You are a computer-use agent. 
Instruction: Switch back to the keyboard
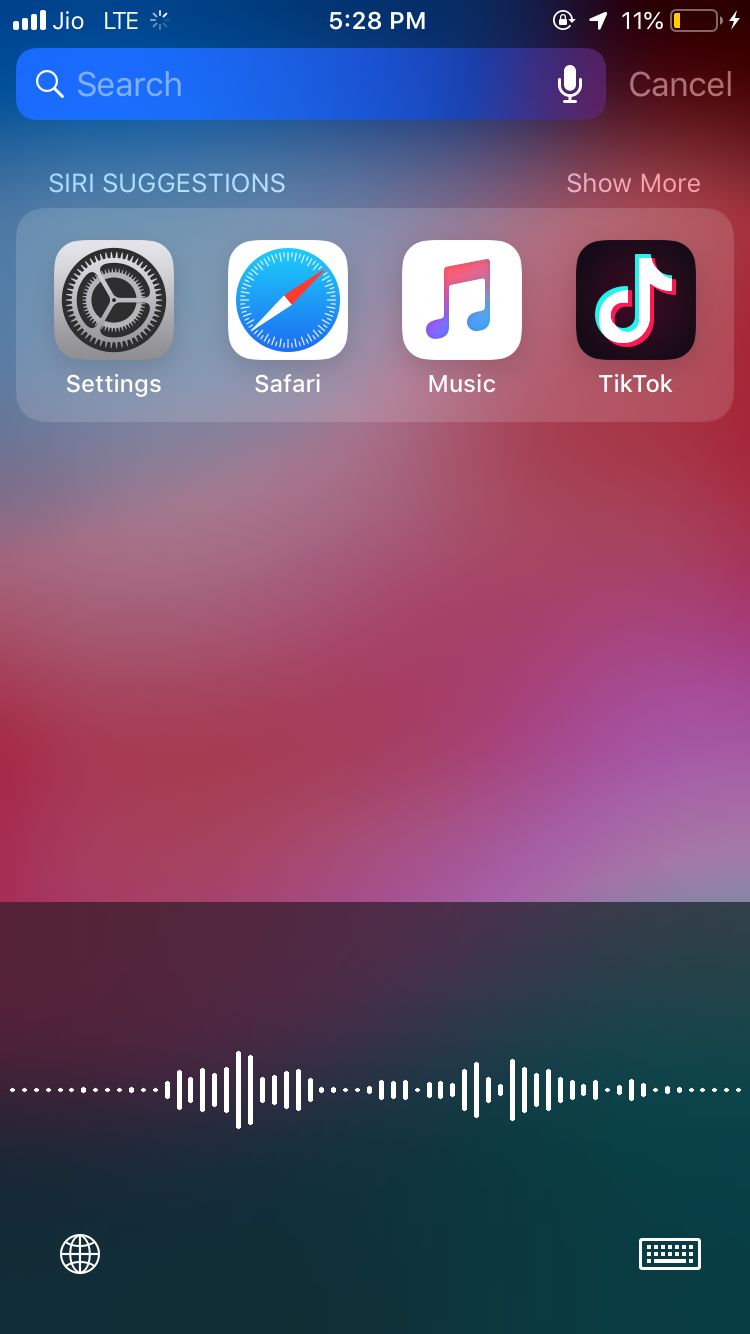669,1253
